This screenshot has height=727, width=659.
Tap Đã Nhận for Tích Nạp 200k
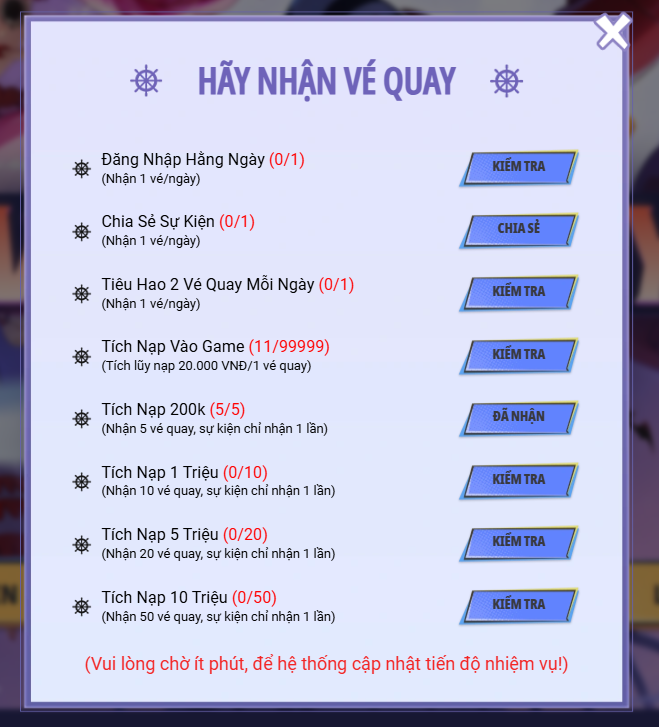519,417
